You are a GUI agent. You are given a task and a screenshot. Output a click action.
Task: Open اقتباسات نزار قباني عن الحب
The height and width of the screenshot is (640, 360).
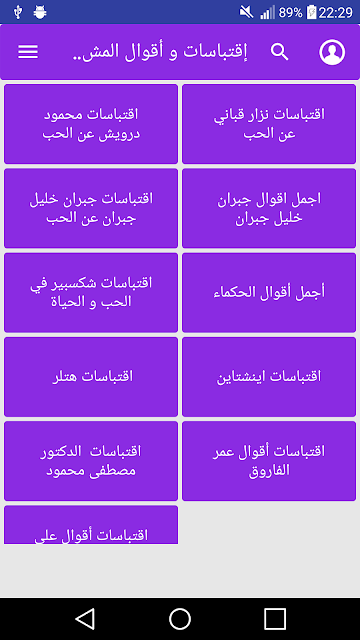(269, 124)
